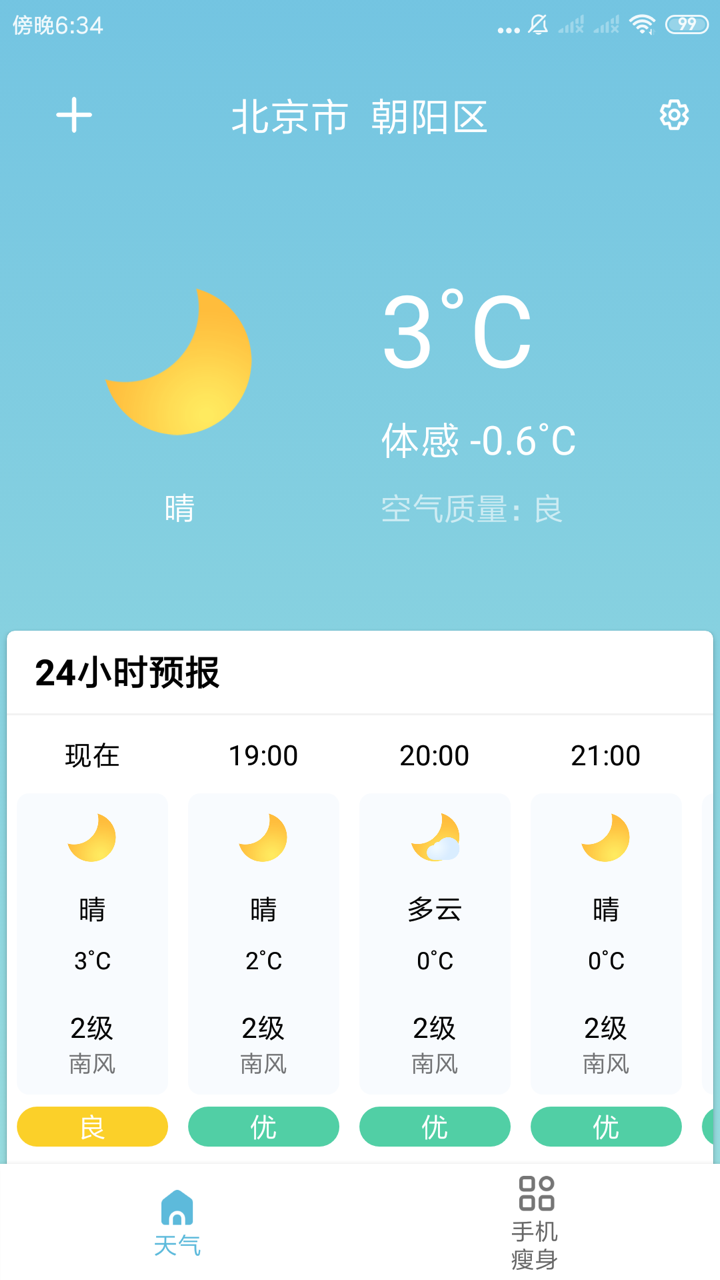720x1280 pixels.
Task: Tap the 空气质量: 良 air quality link
Action: (x=472, y=509)
